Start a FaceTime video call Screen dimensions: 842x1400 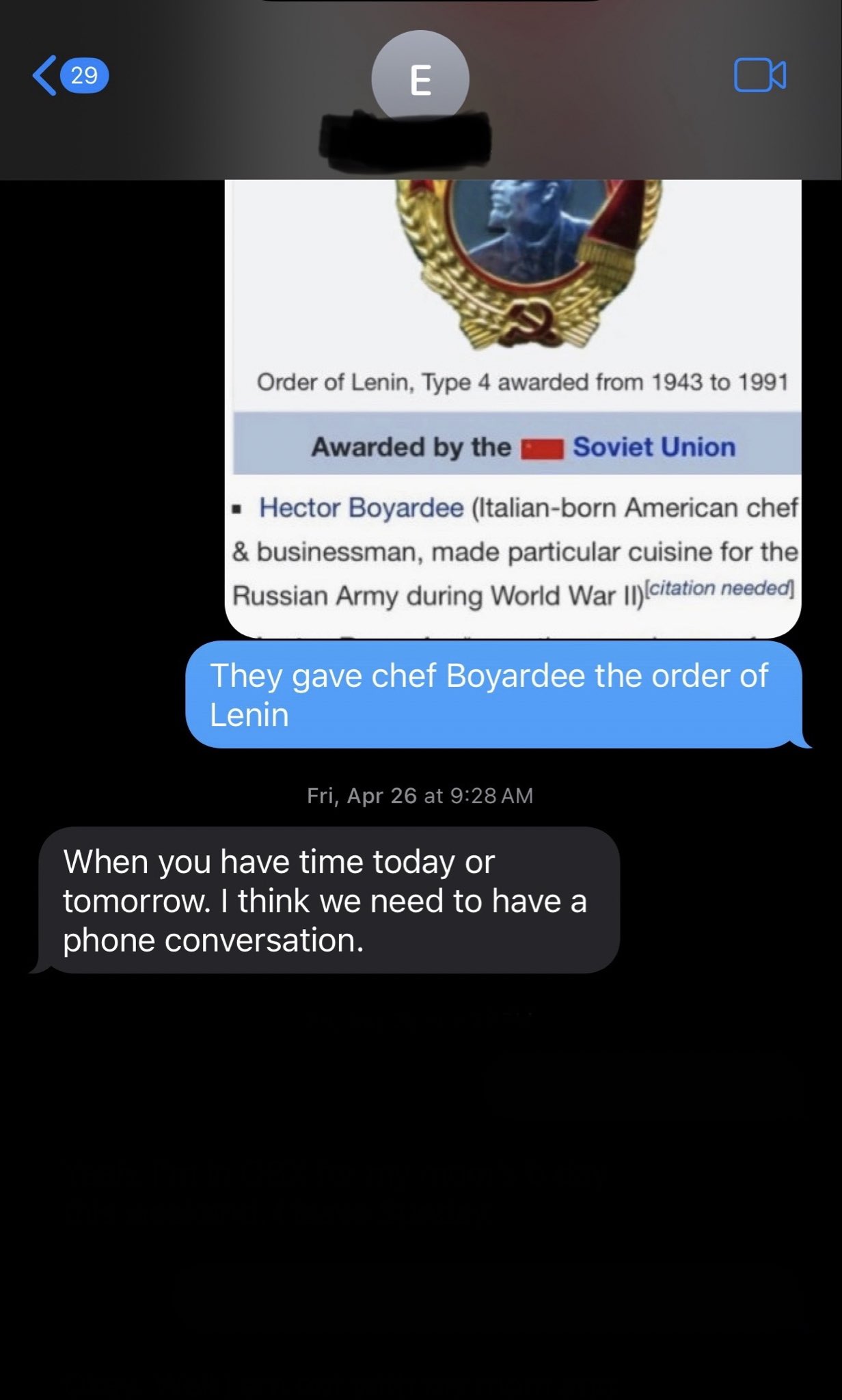click(x=759, y=75)
